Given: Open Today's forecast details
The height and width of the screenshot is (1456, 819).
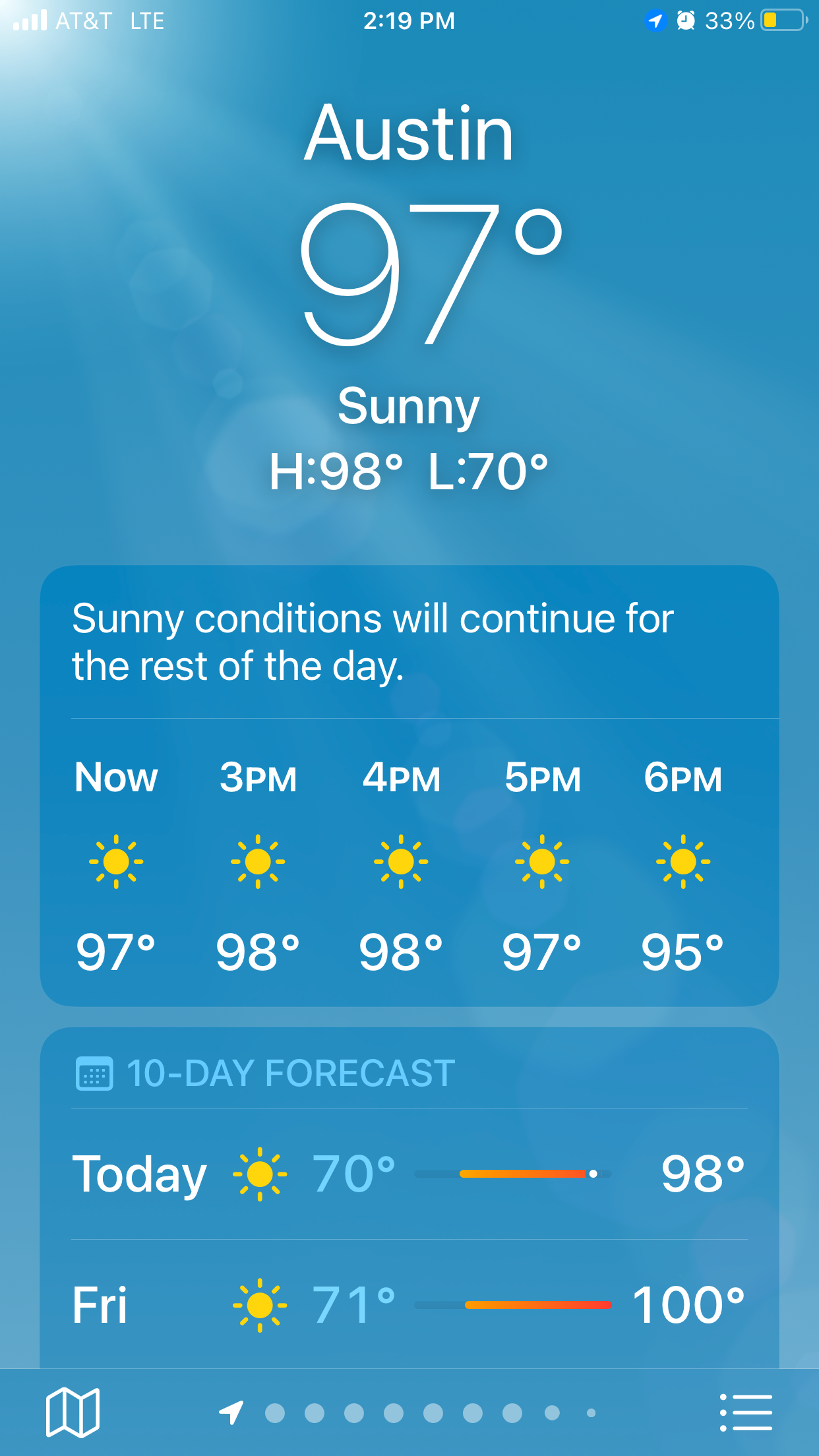Looking at the screenshot, I should pyautogui.click(x=409, y=1174).
